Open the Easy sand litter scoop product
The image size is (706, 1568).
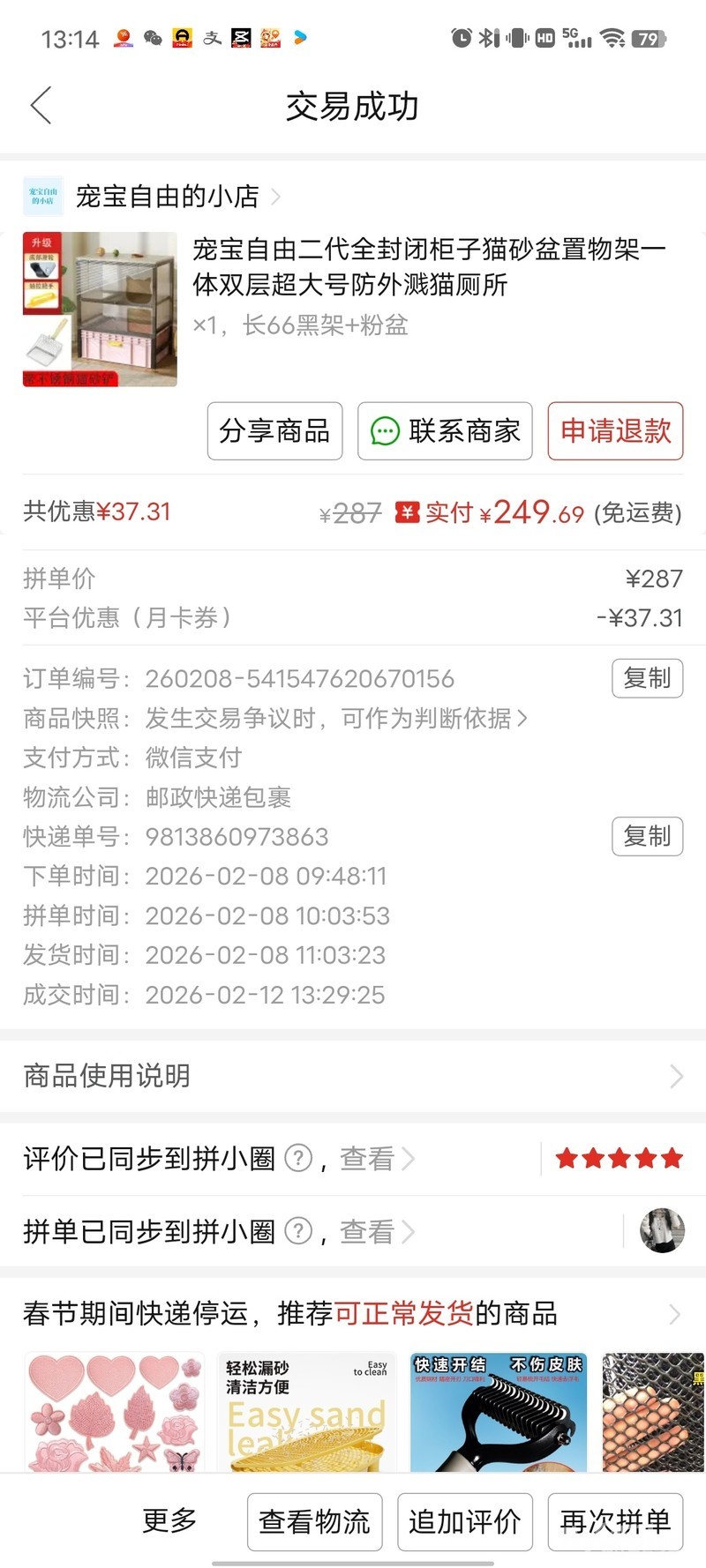click(305, 1411)
